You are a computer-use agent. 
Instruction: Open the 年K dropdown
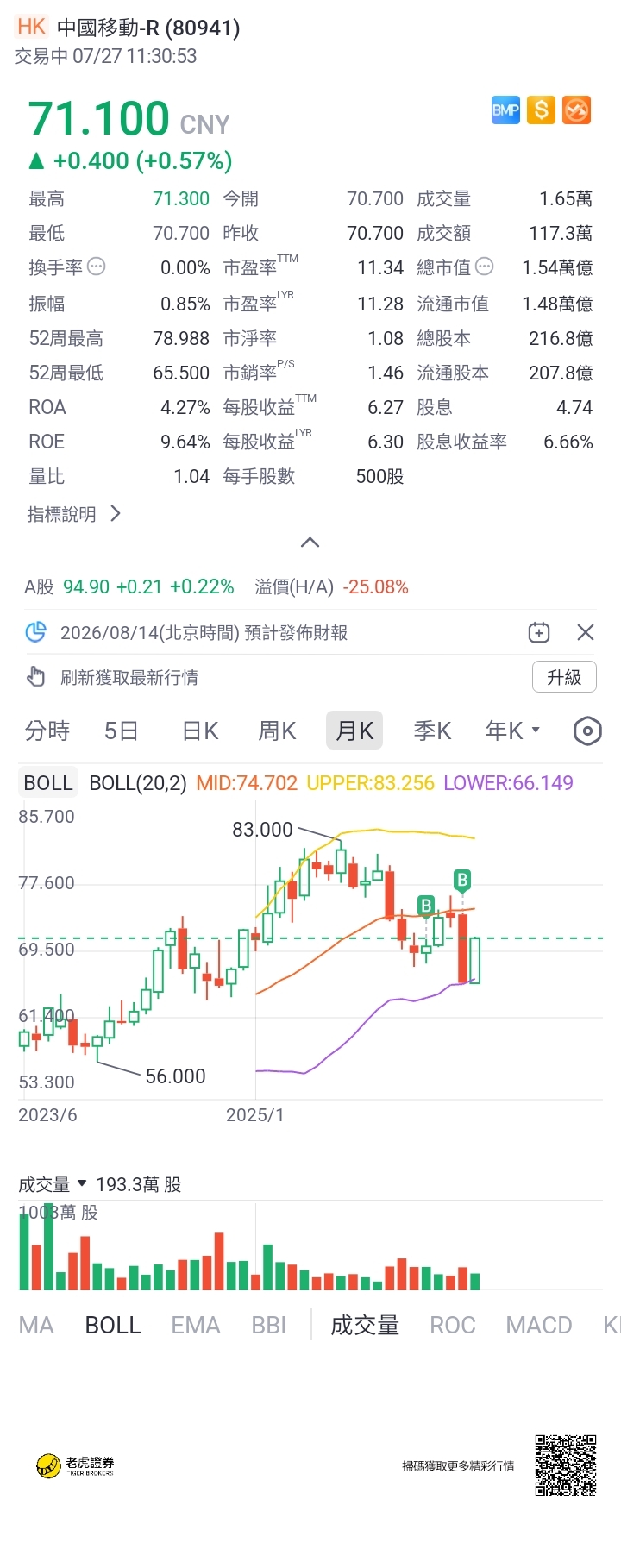pyautogui.click(x=512, y=731)
